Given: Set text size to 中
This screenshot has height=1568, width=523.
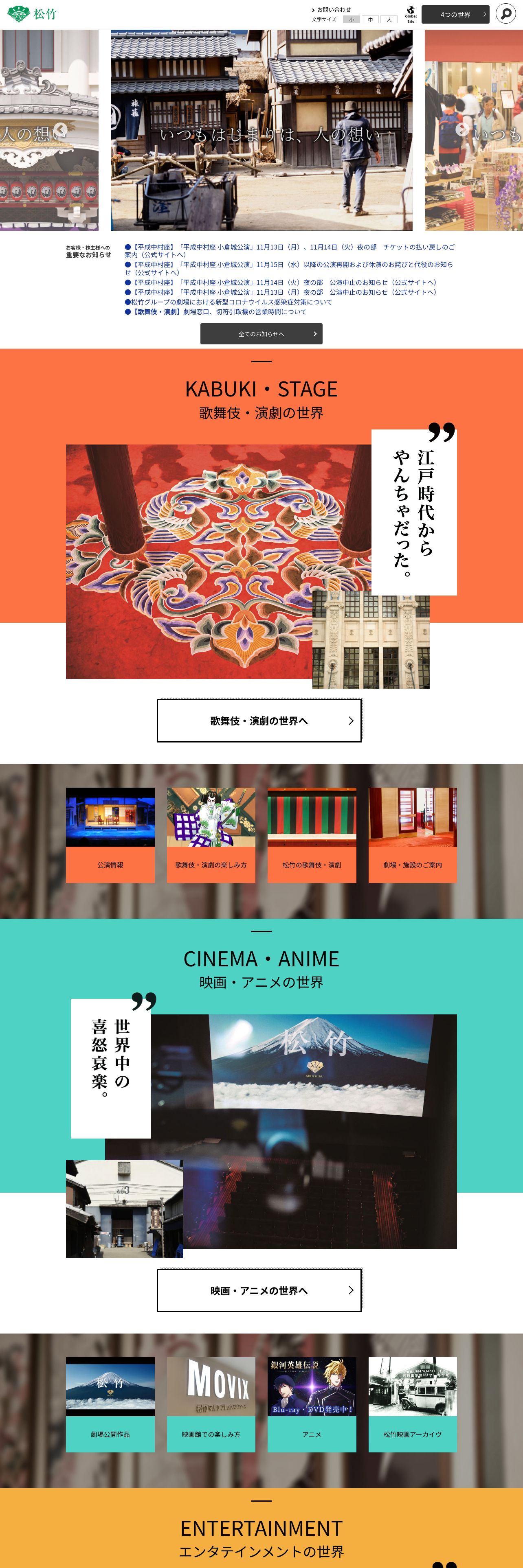Looking at the screenshot, I should point(370,20).
